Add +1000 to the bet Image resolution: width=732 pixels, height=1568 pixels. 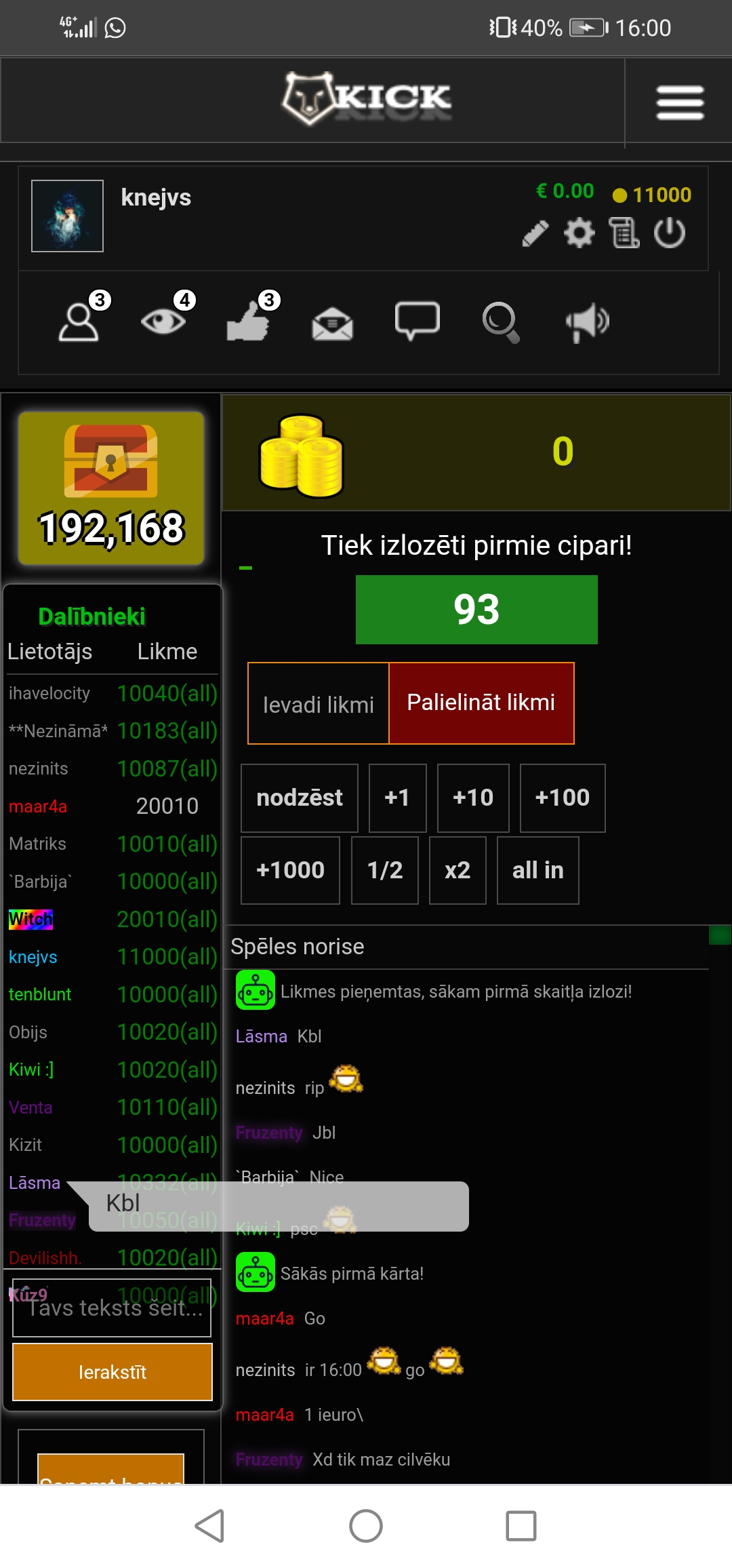[290, 871]
